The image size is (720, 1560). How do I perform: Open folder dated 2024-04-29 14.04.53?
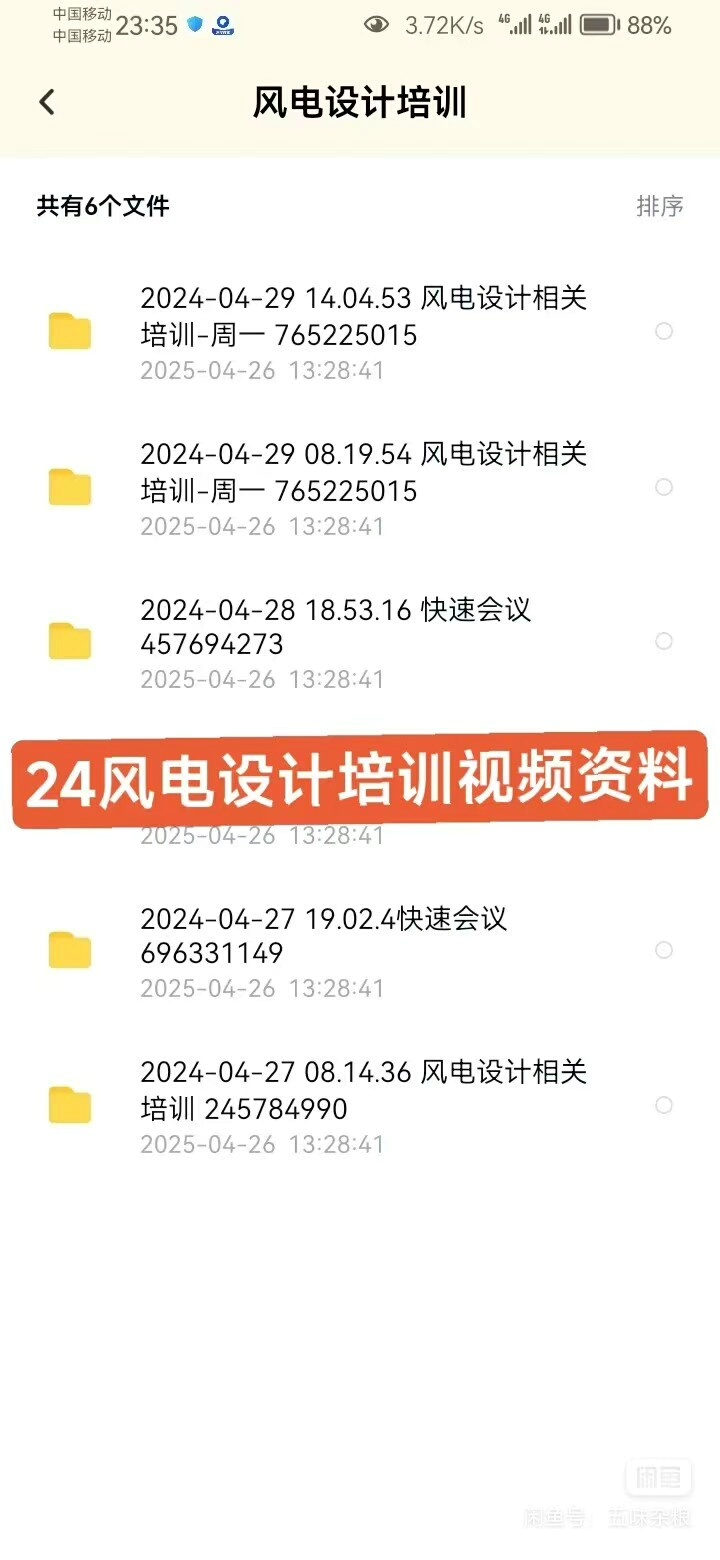click(362, 316)
